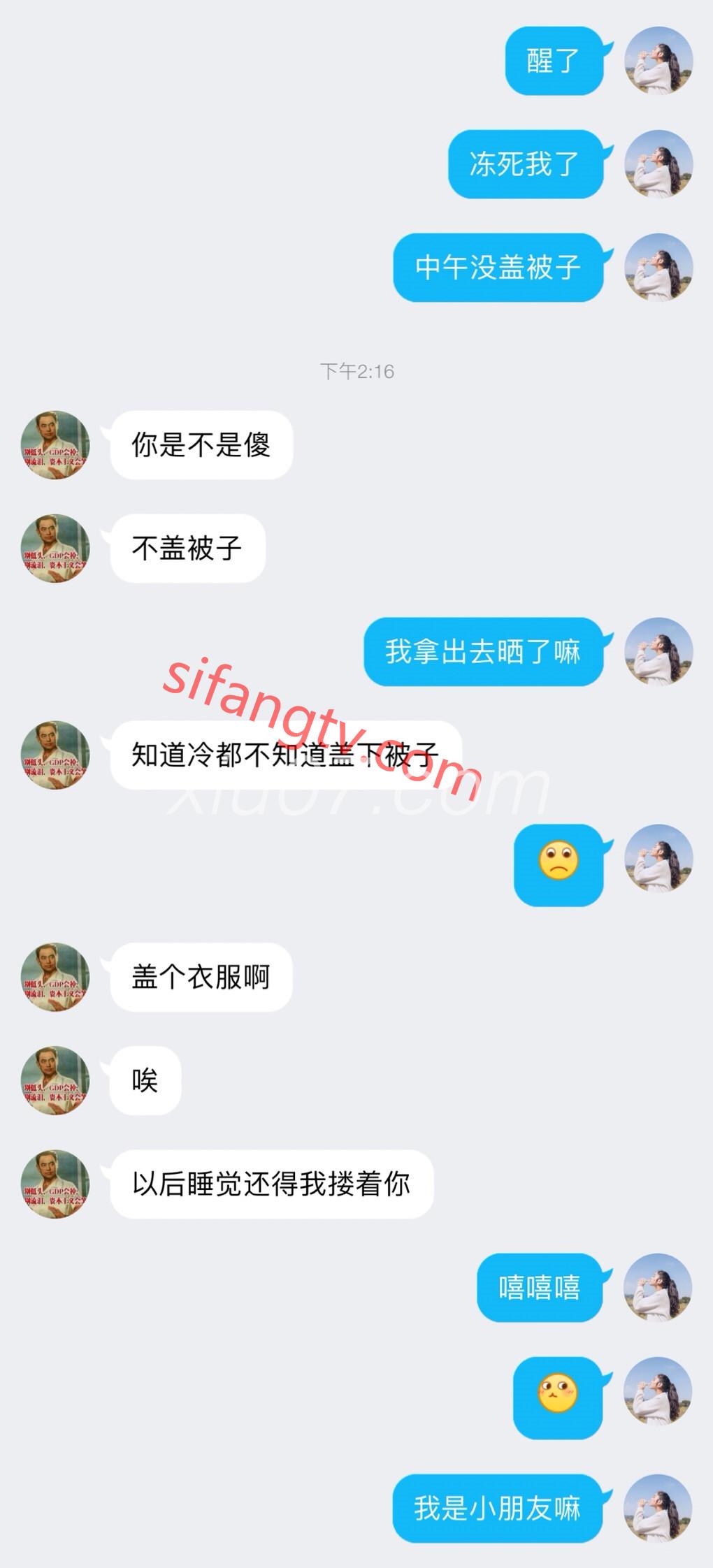Open contact avatar next to '唉'
713x1568 pixels.
pos(56,1080)
